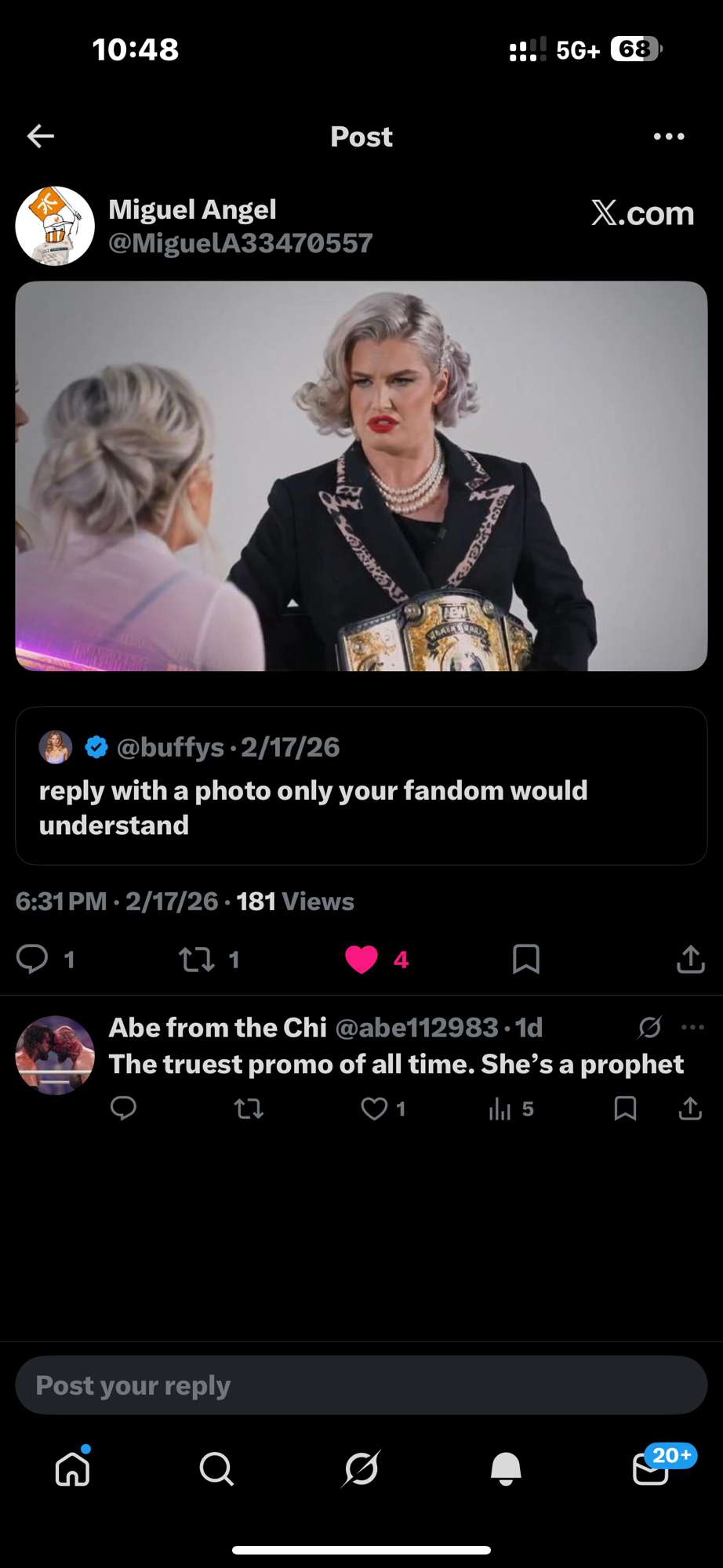Like Abe from the Chi's reply
The width and height of the screenshot is (723, 1568).
(374, 1109)
